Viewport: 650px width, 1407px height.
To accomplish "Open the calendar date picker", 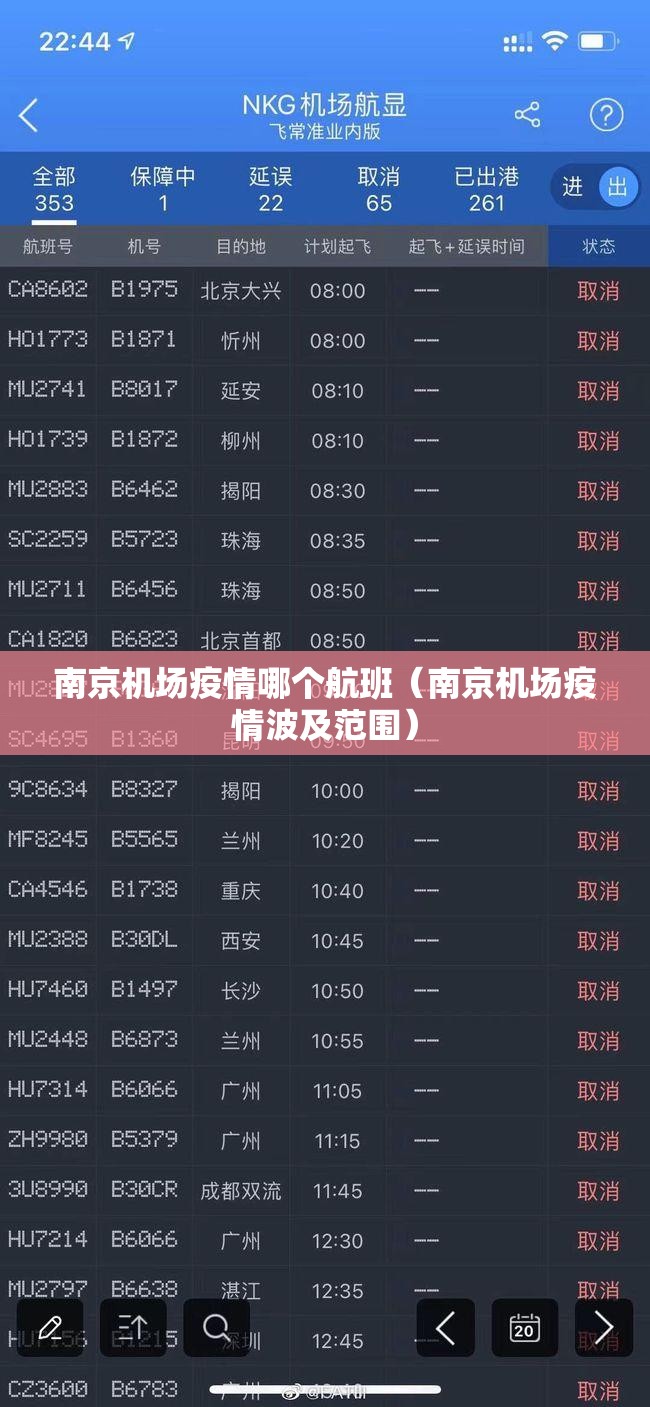I will pyautogui.click(x=524, y=1328).
